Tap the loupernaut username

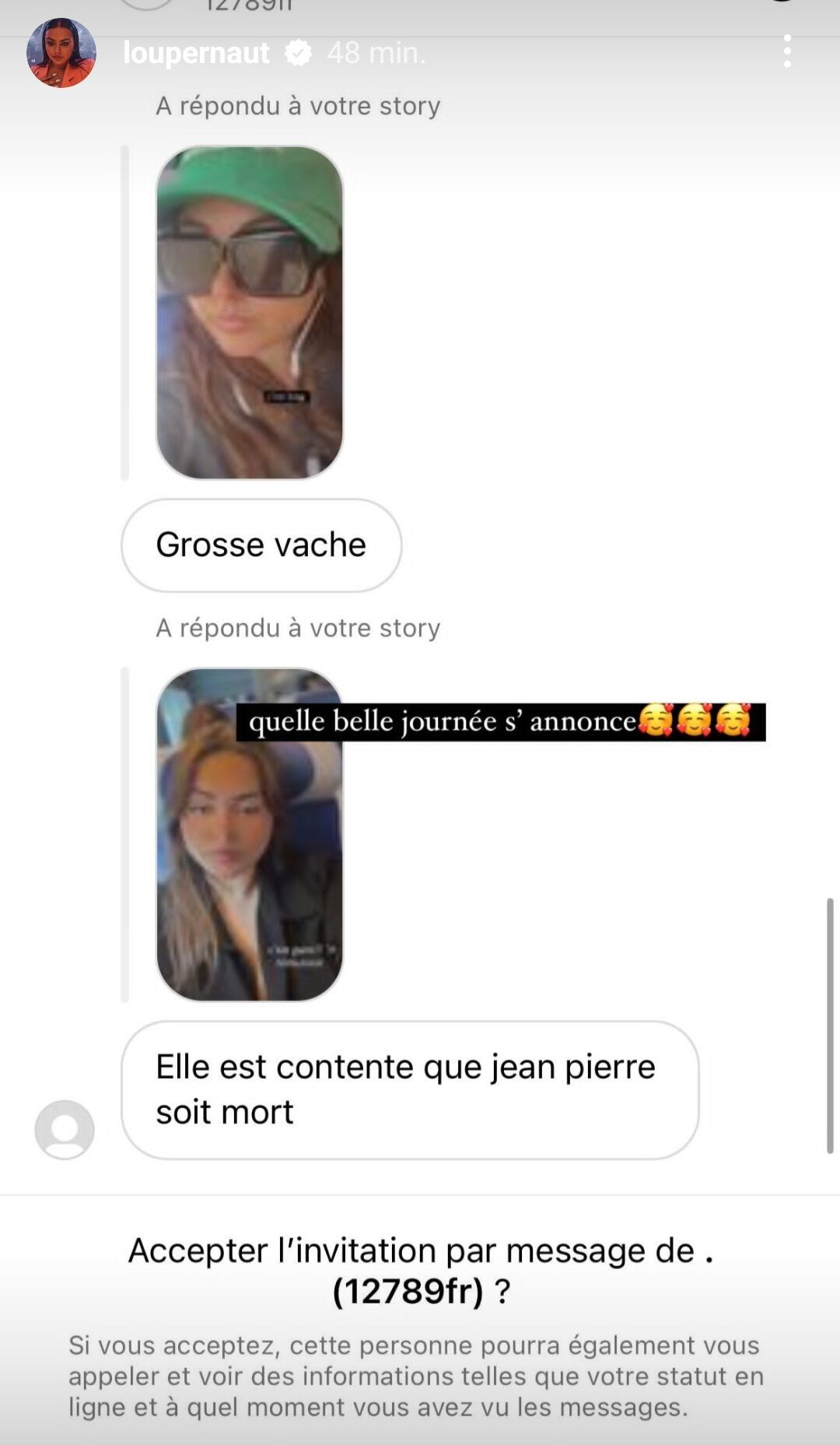(x=196, y=53)
